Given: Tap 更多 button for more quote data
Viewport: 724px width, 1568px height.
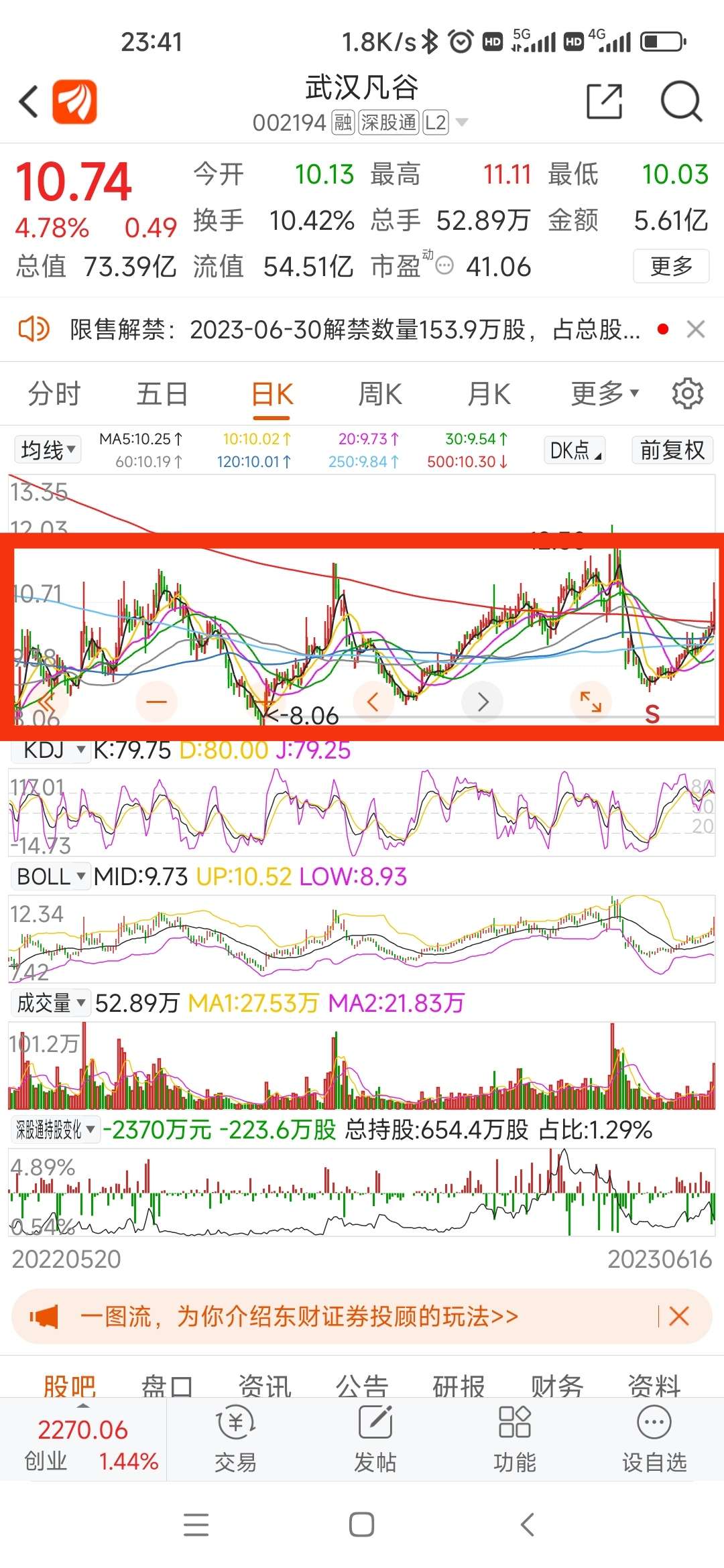Looking at the screenshot, I should click(671, 266).
